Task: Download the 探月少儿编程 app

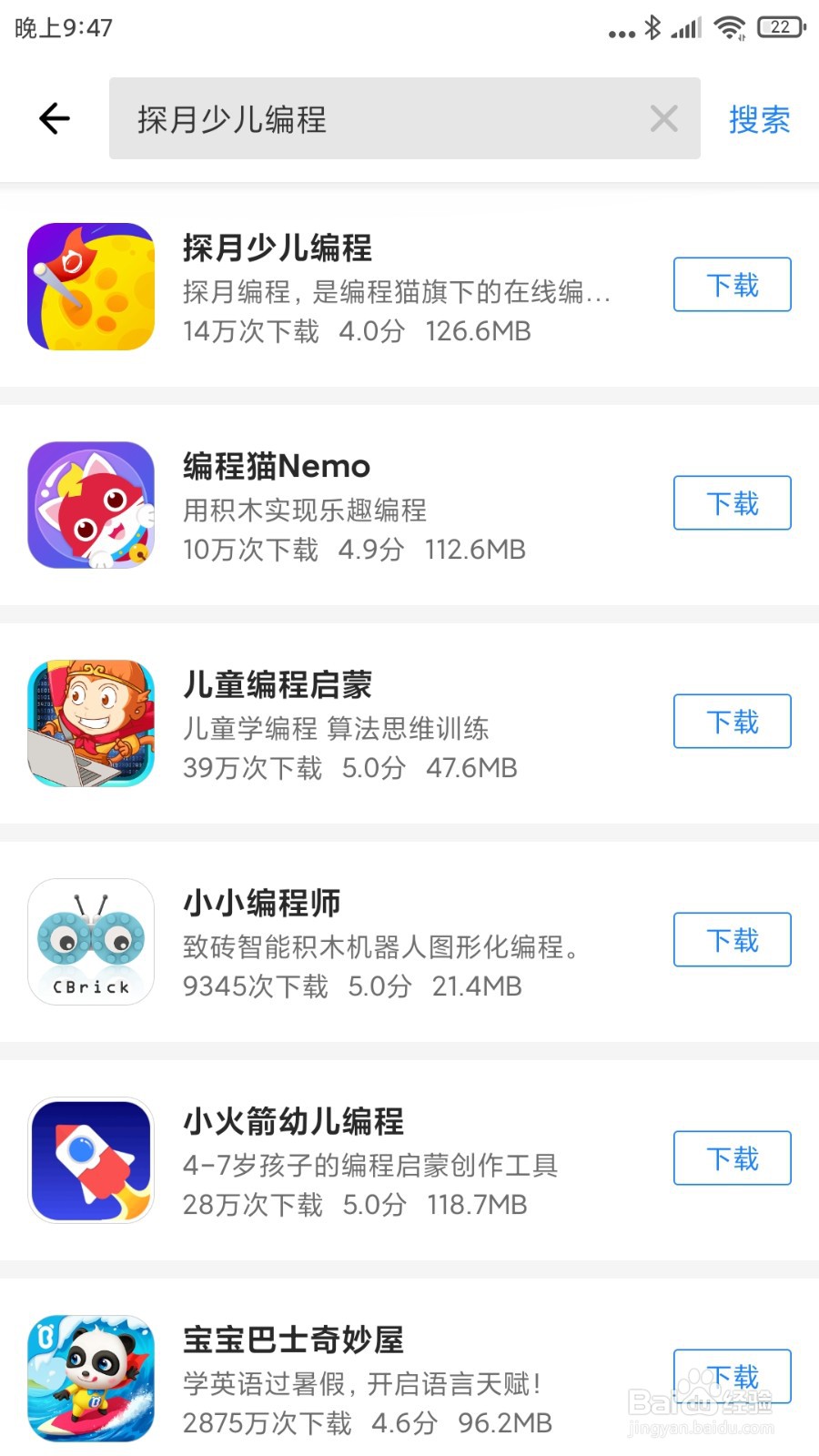Action: point(732,285)
